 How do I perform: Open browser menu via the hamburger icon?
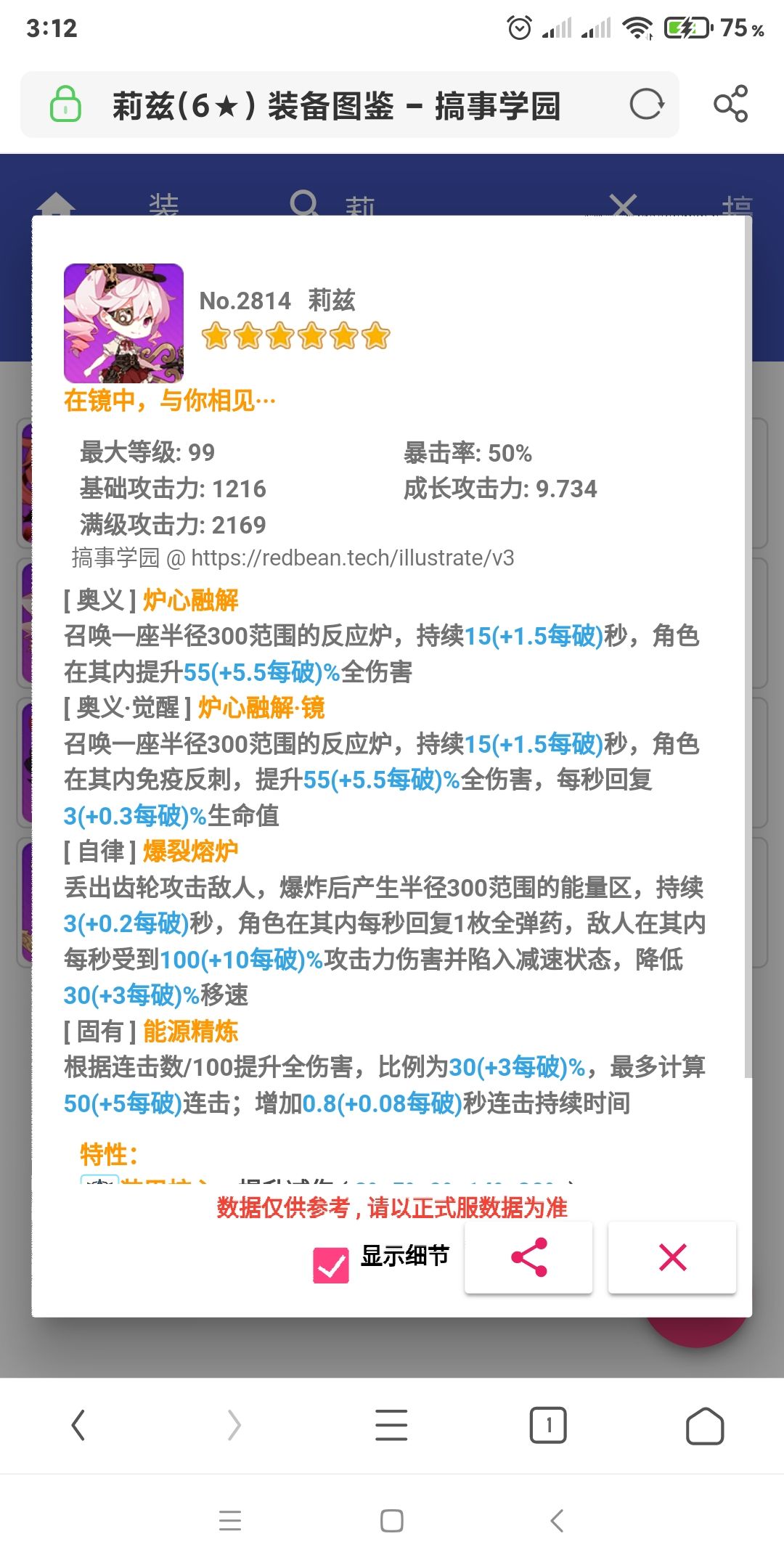tap(391, 1424)
